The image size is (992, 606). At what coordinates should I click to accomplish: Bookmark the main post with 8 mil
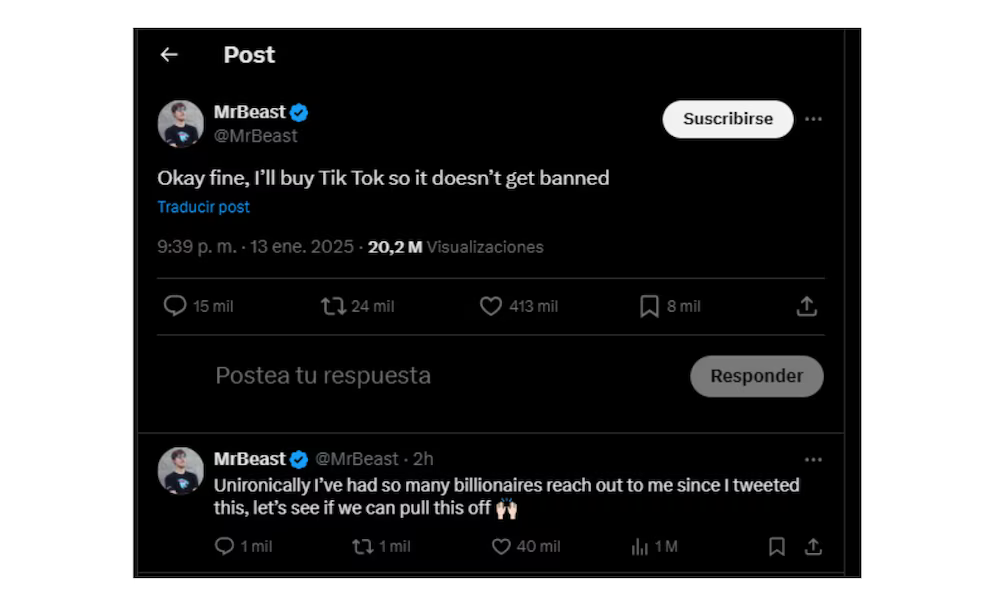[x=649, y=306]
